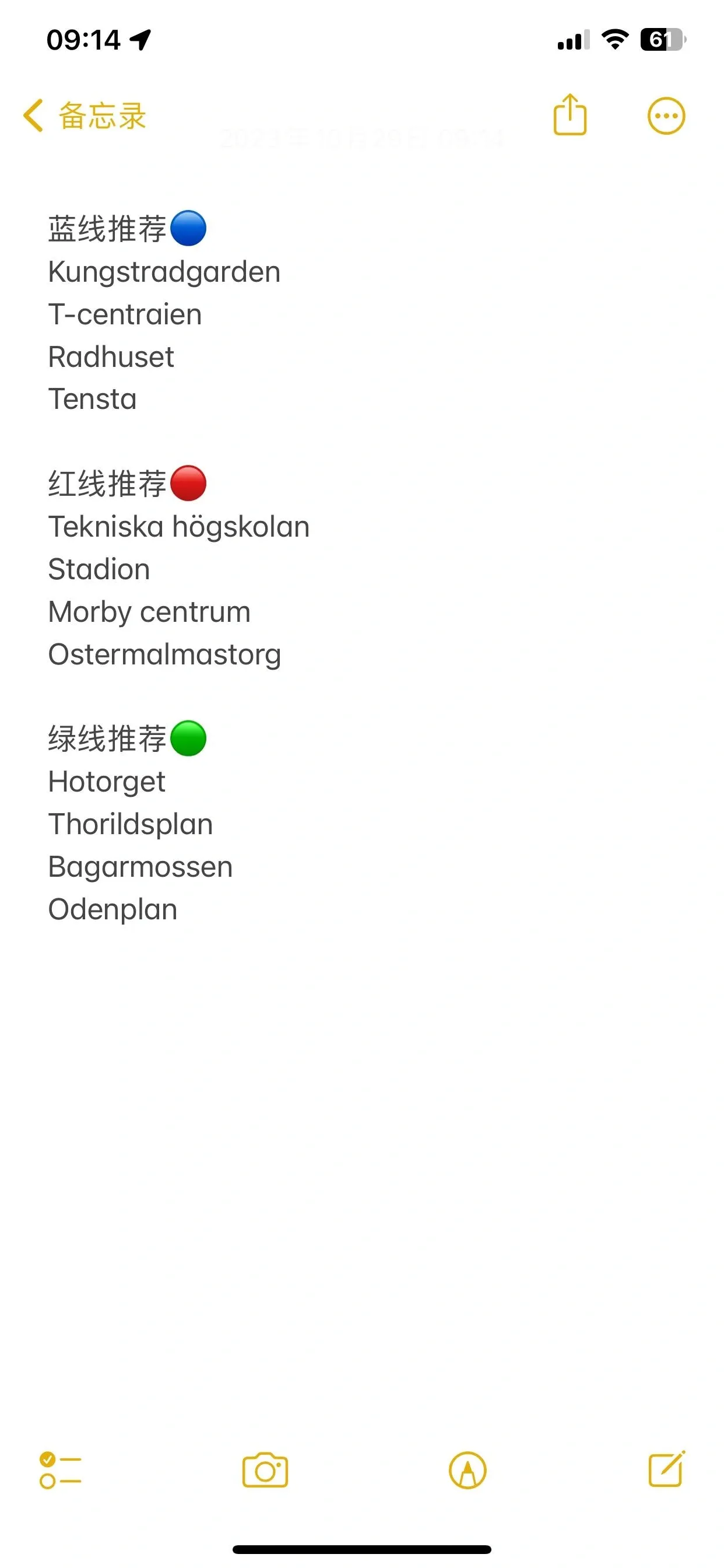Share this note
This screenshot has height=1568, width=724.
point(570,114)
